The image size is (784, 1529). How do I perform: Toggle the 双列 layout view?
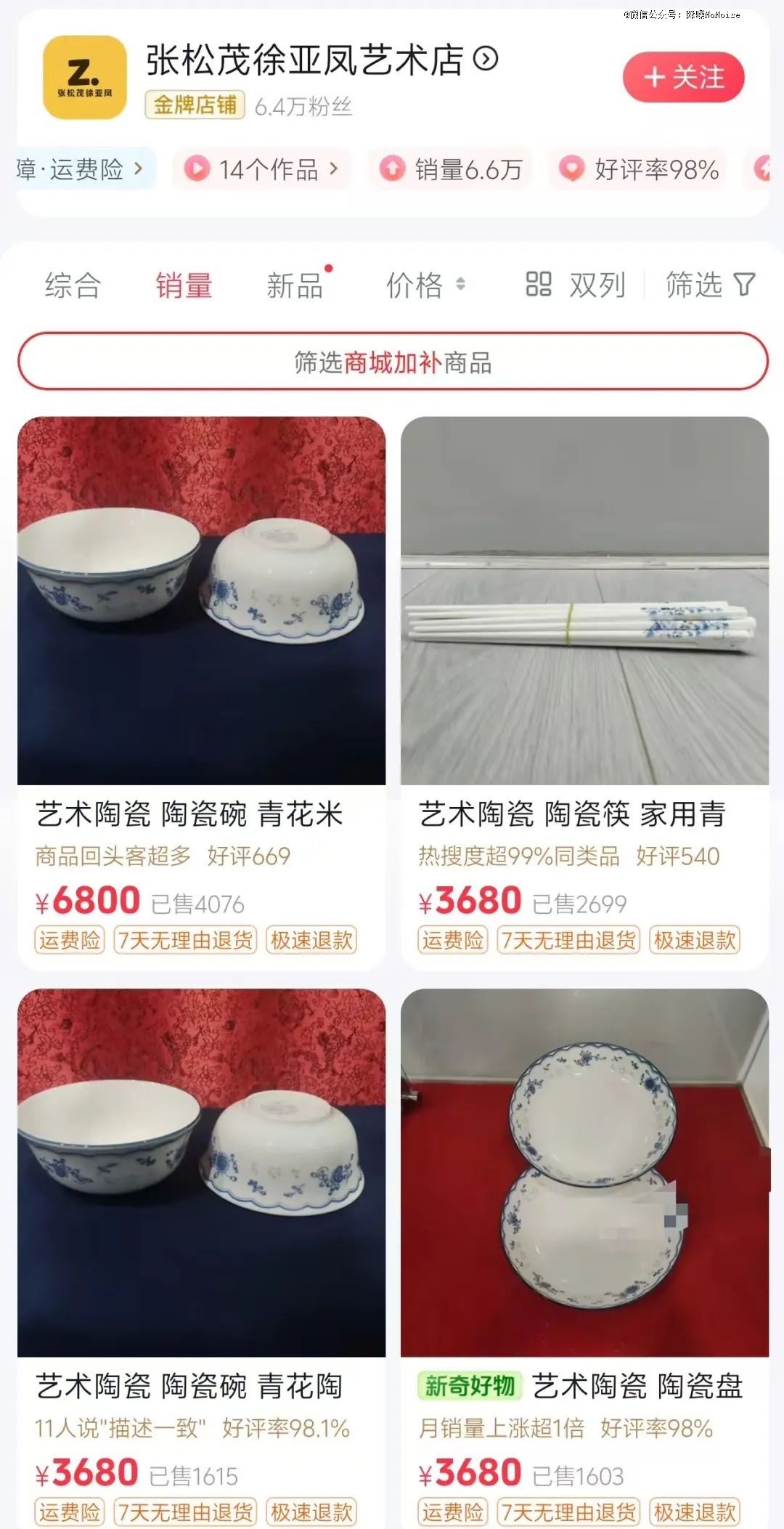pyautogui.click(x=576, y=285)
